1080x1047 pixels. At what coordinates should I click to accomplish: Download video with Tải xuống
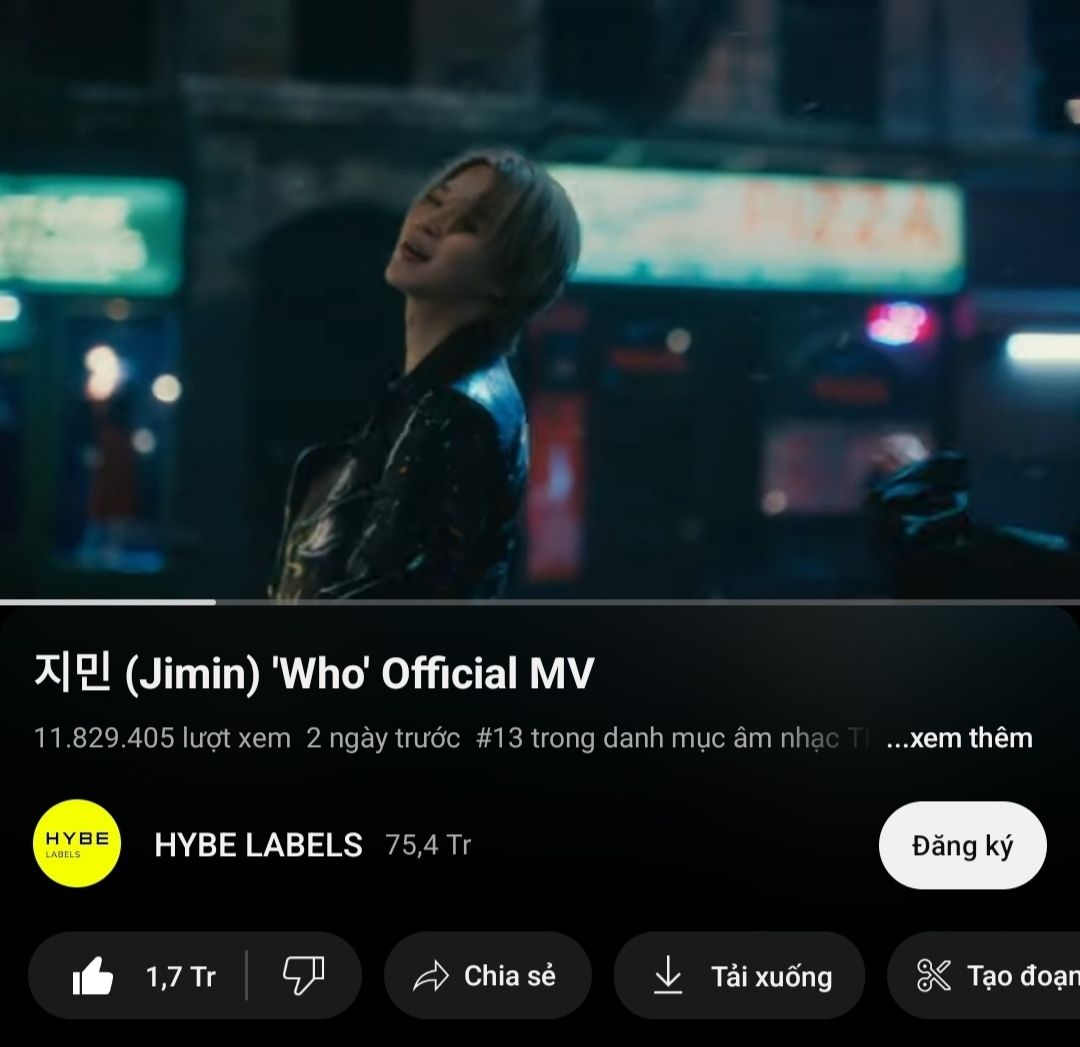(x=739, y=975)
